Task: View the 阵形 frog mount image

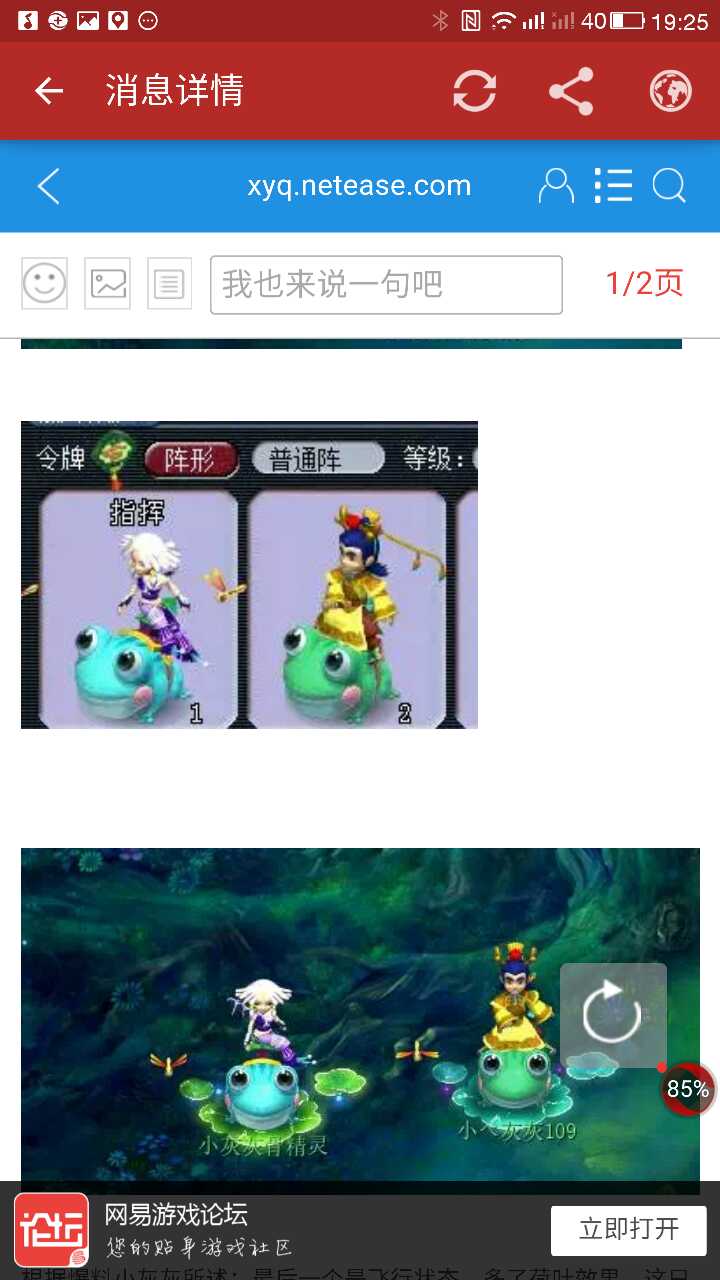Action: (x=249, y=575)
